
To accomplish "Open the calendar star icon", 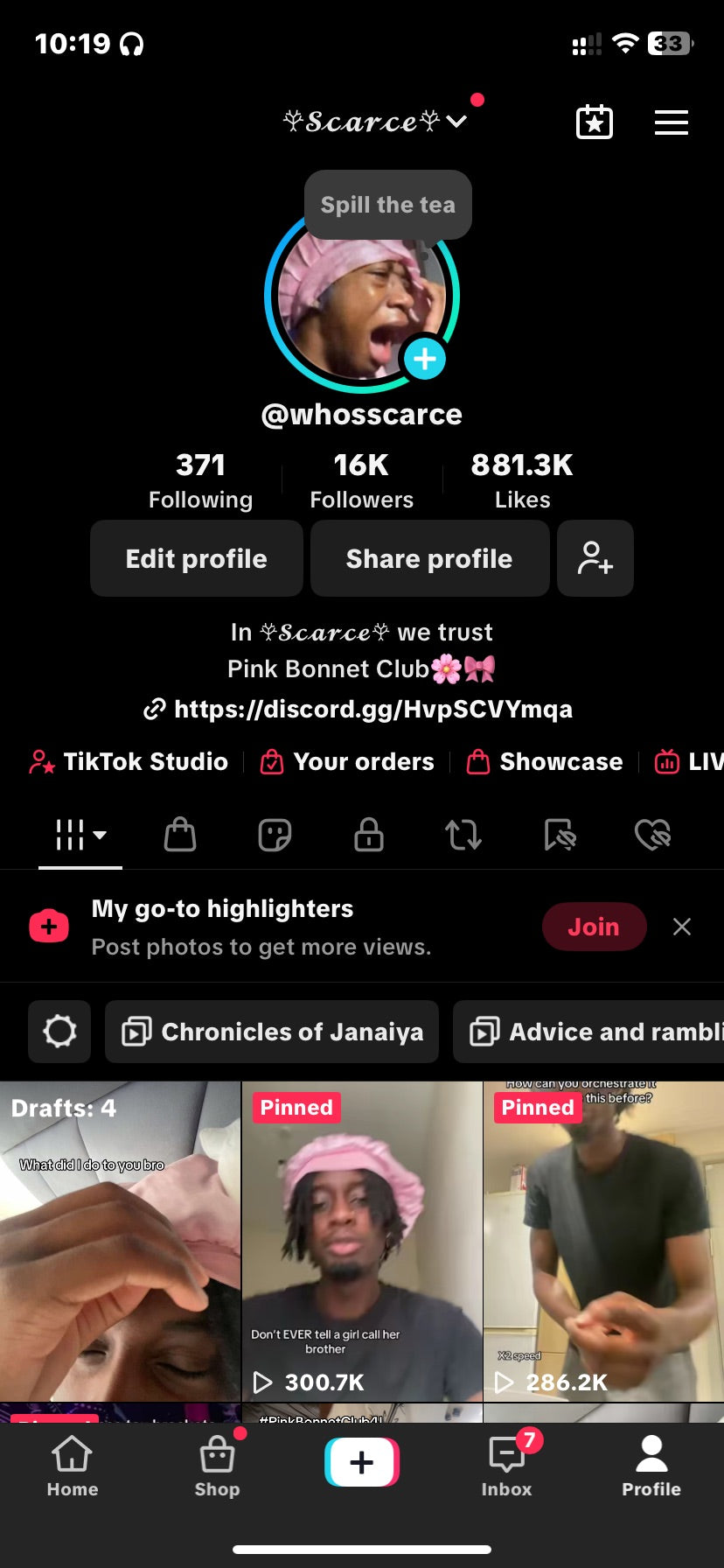I will [x=595, y=122].
